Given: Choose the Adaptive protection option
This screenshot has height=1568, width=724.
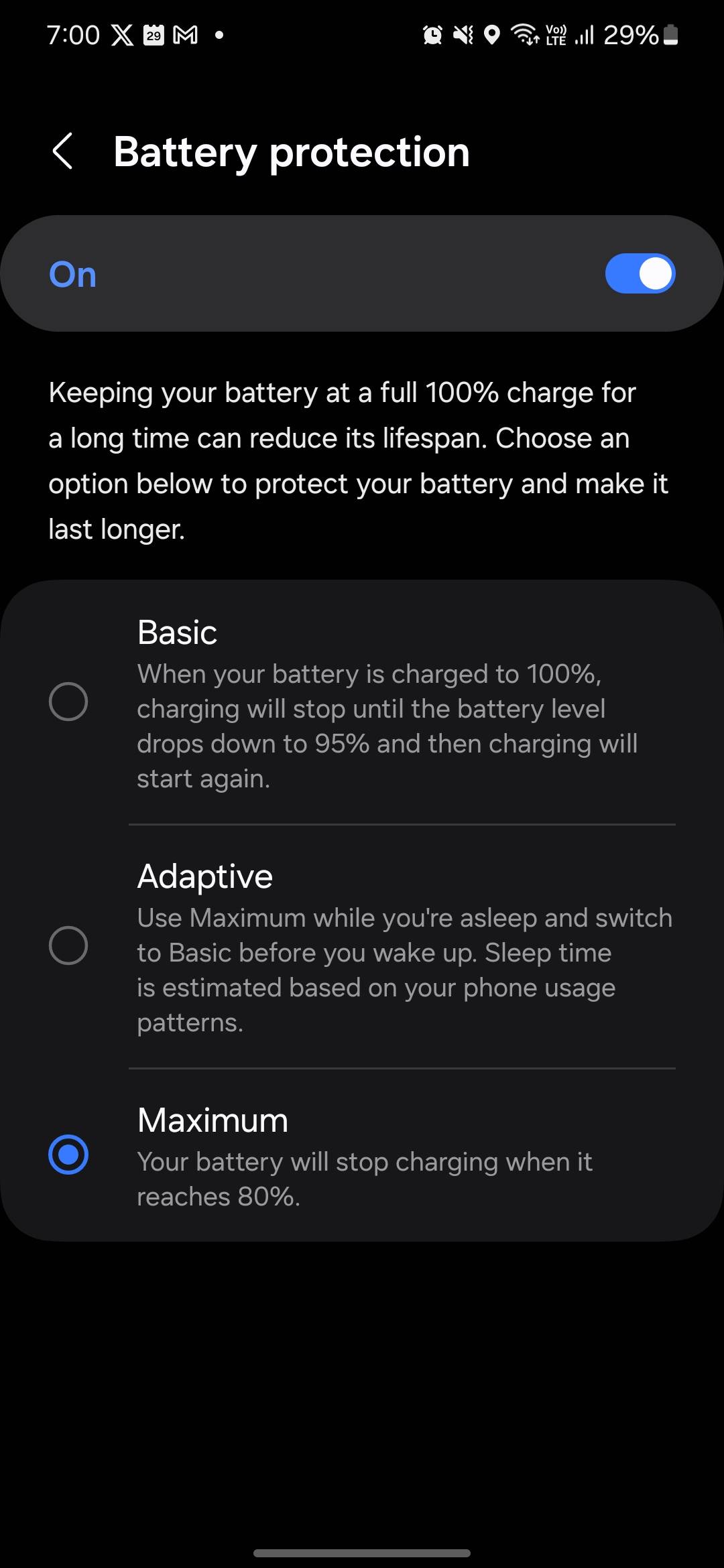Looking at the screenshot, I should pos(68,945).
